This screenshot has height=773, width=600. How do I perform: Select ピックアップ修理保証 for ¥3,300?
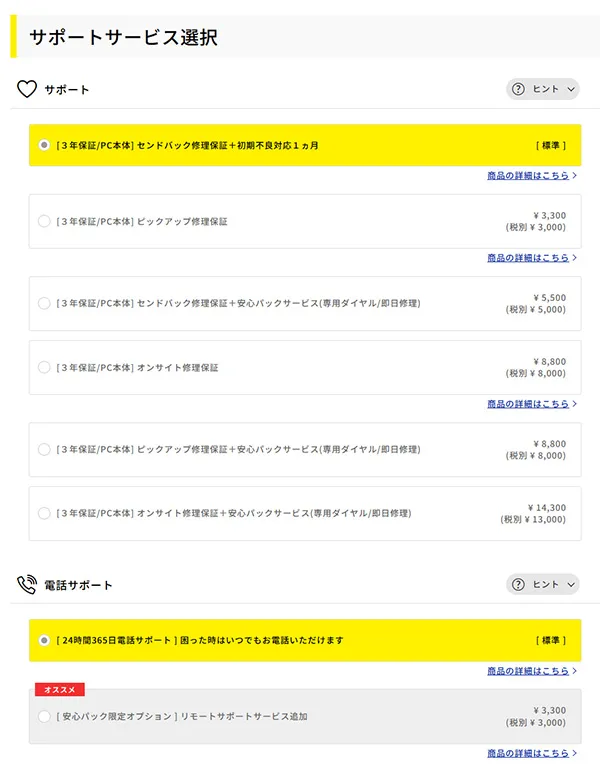click(44, 221)
